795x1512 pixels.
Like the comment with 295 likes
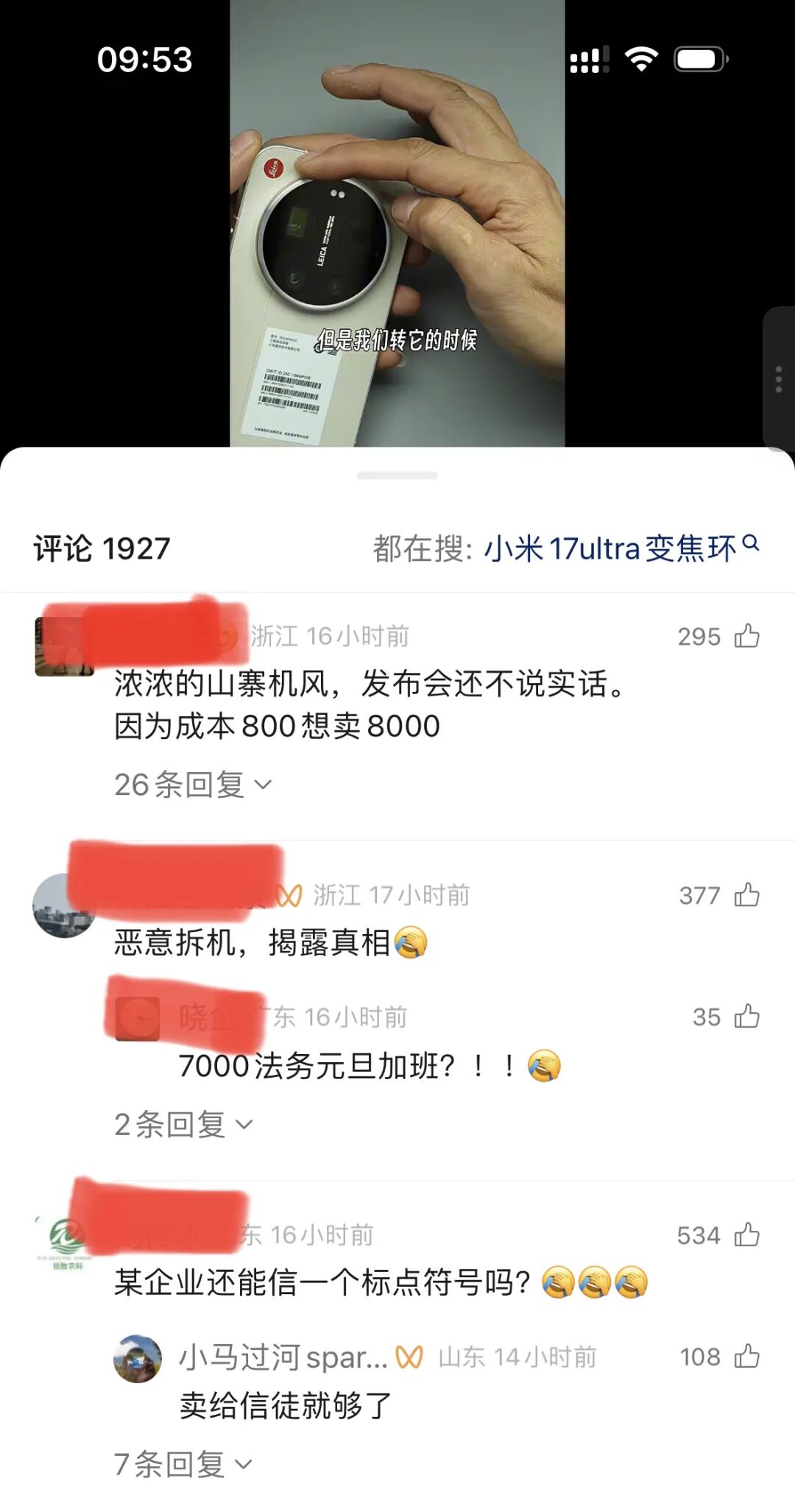tap(746, 636)
